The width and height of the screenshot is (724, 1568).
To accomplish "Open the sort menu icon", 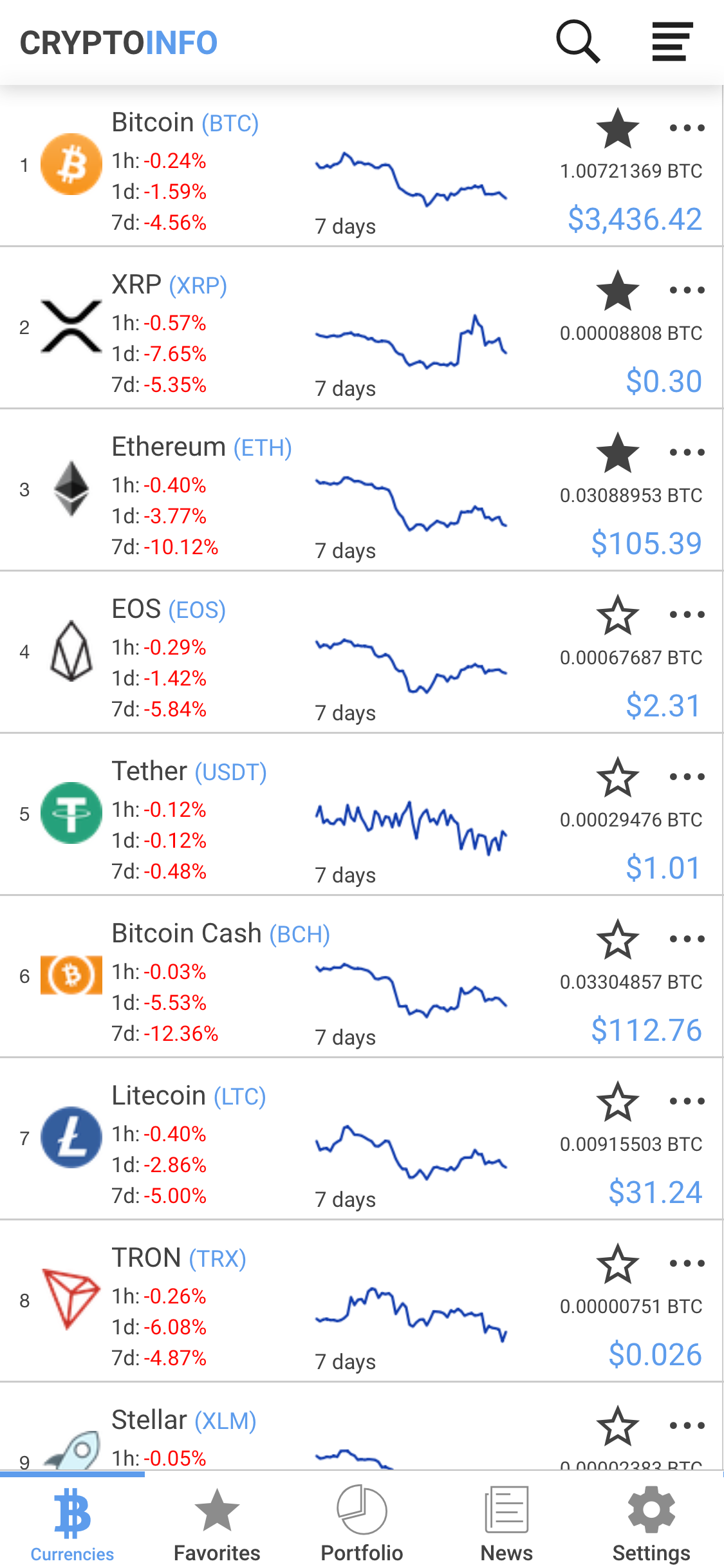I will point(673,42).
